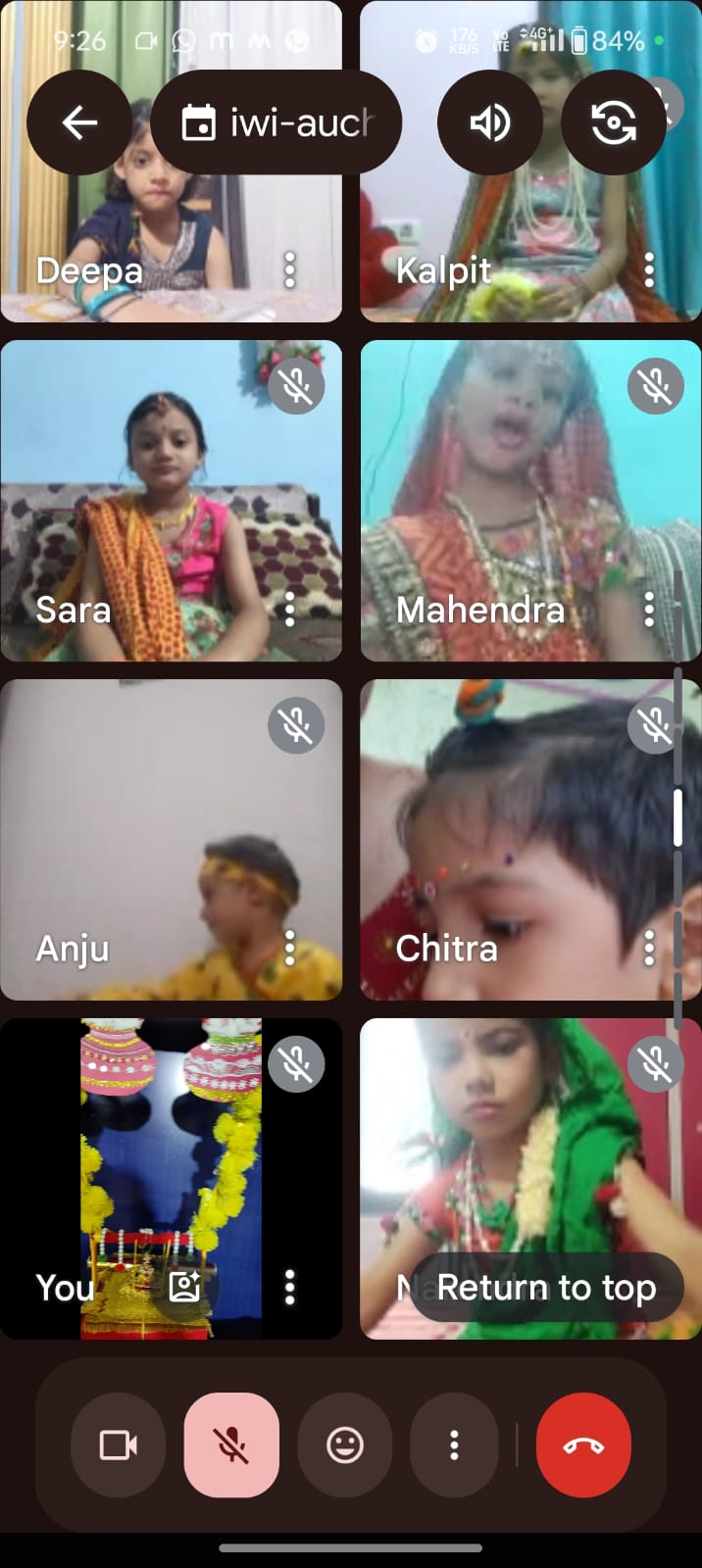Open options for Mahendra's tile
702x1568 pixels.
pyautogui.click(x=649, y=610)
